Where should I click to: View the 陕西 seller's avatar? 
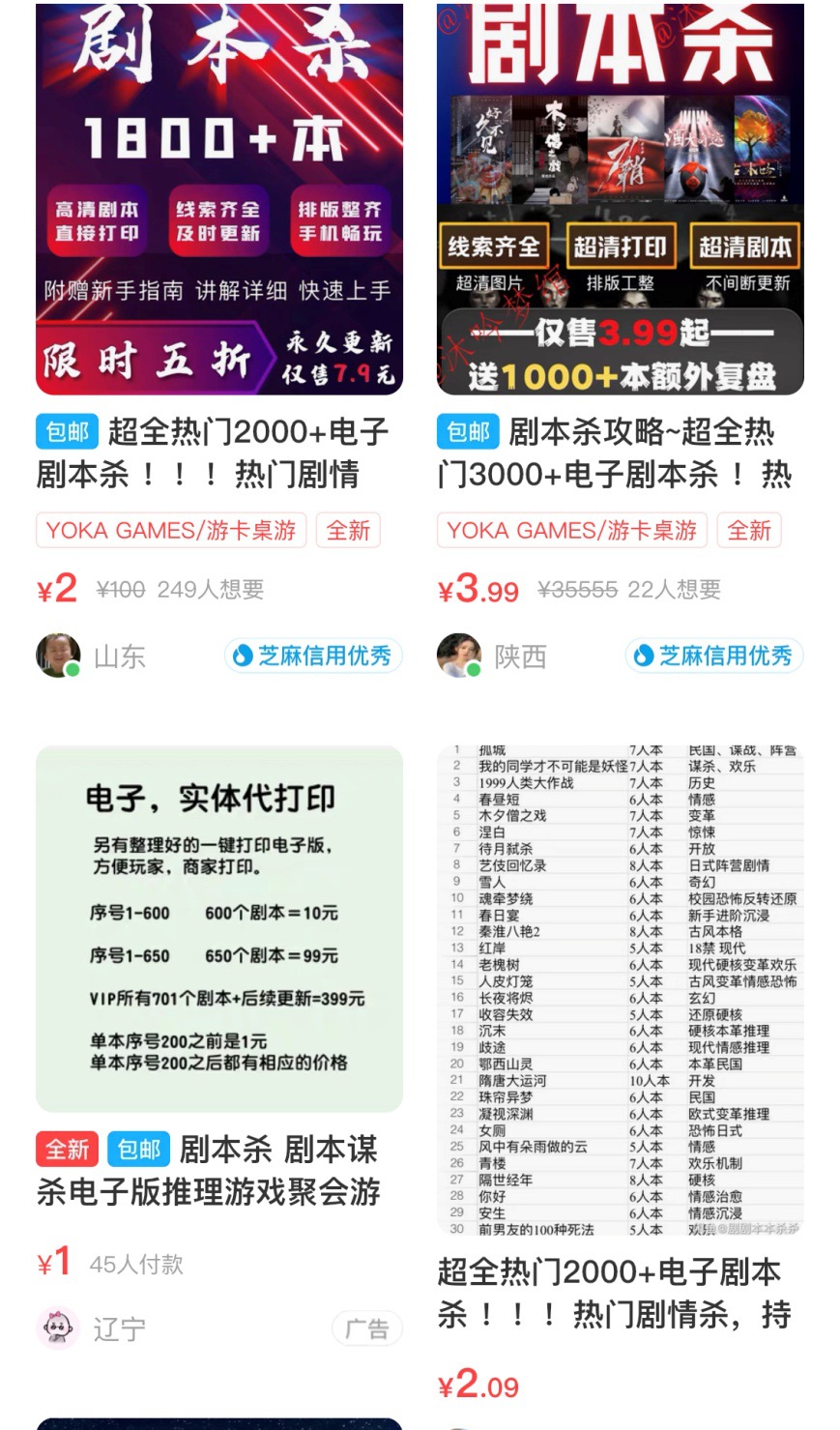[459, 656]
